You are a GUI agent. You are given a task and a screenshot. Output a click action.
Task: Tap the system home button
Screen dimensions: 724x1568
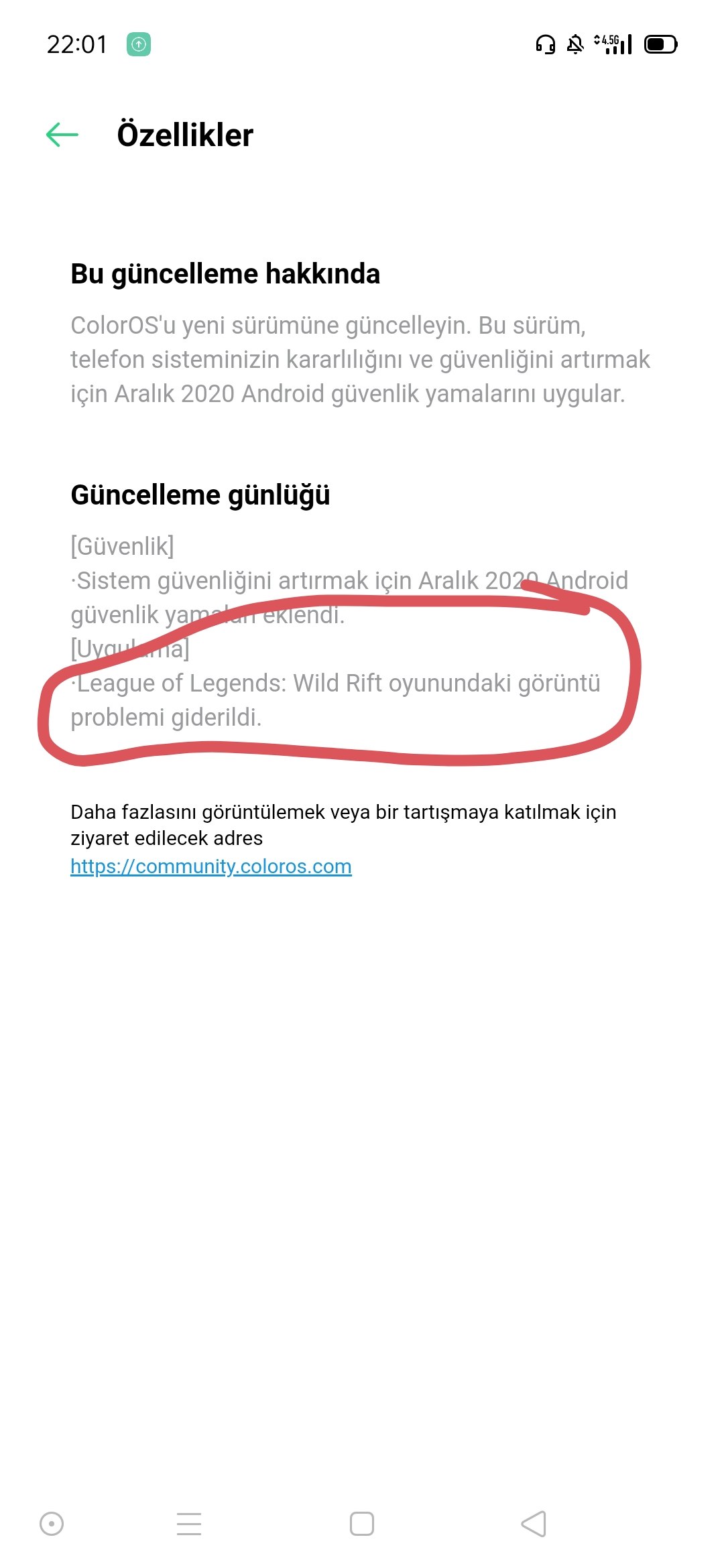[x=362, y=1524]
